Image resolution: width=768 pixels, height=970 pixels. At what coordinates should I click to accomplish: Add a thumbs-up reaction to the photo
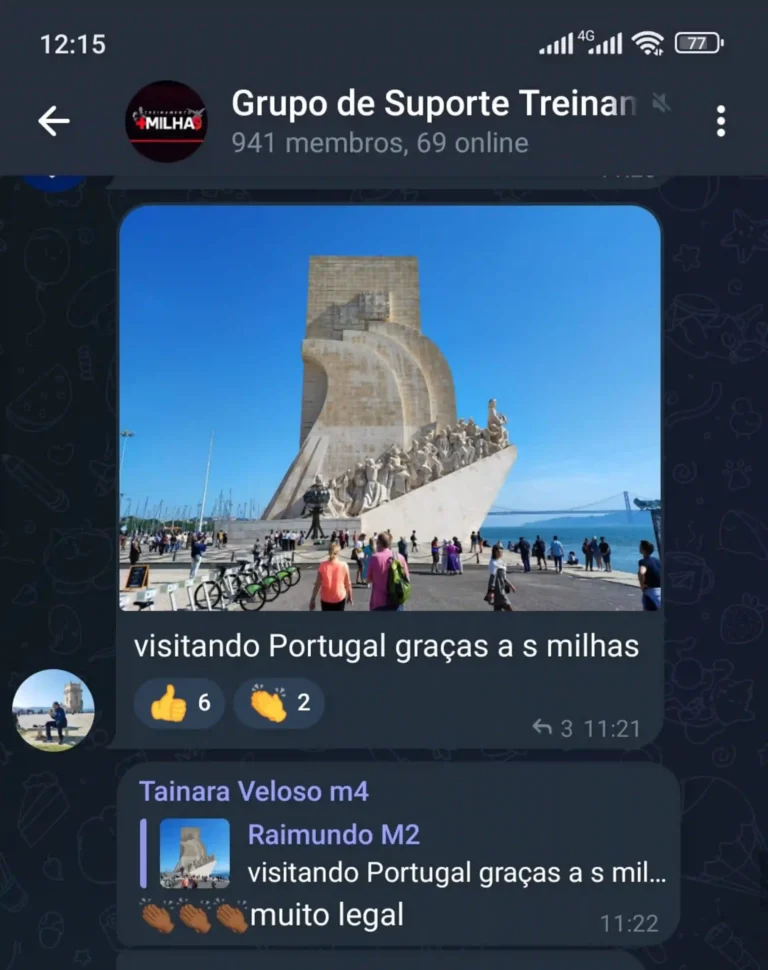coord(180,704)
